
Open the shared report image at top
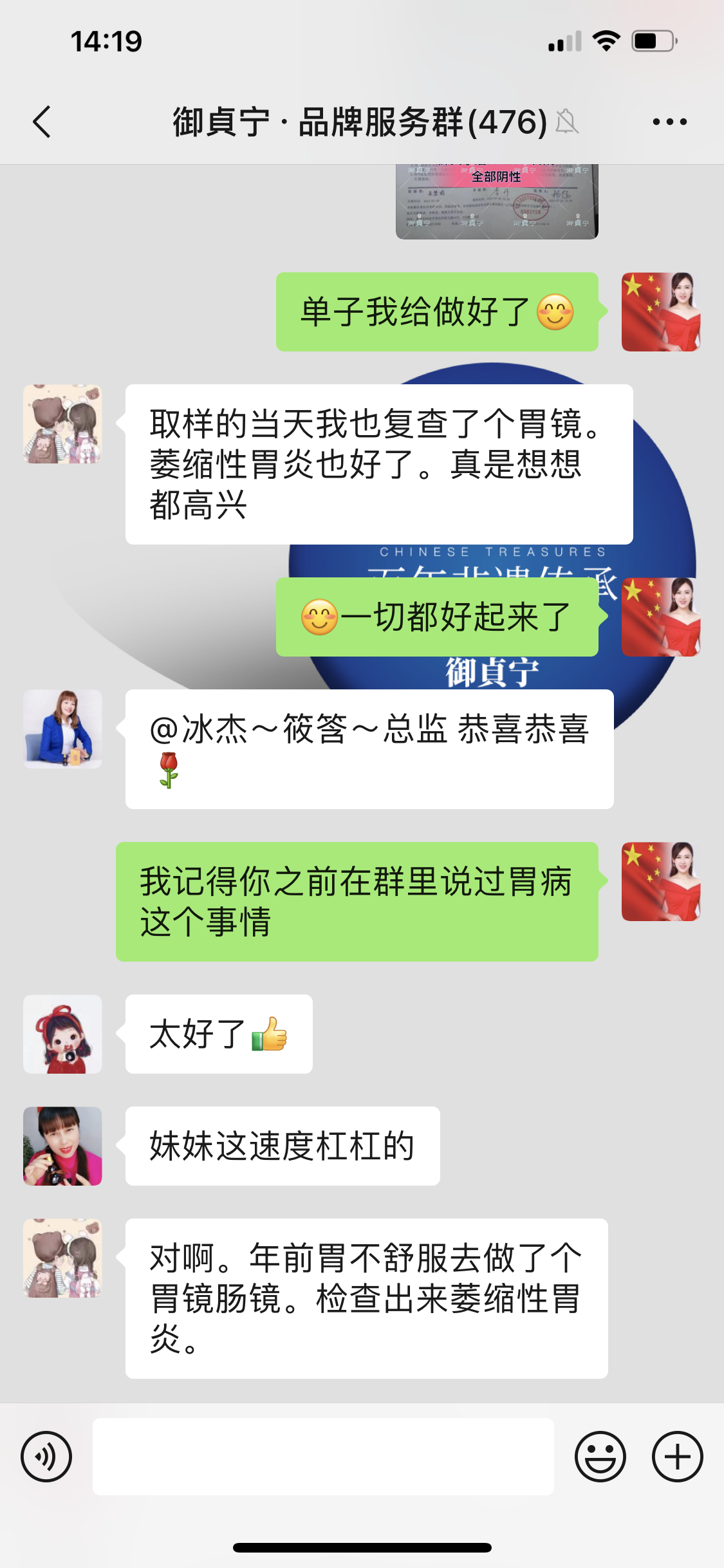tap(496, 202)
